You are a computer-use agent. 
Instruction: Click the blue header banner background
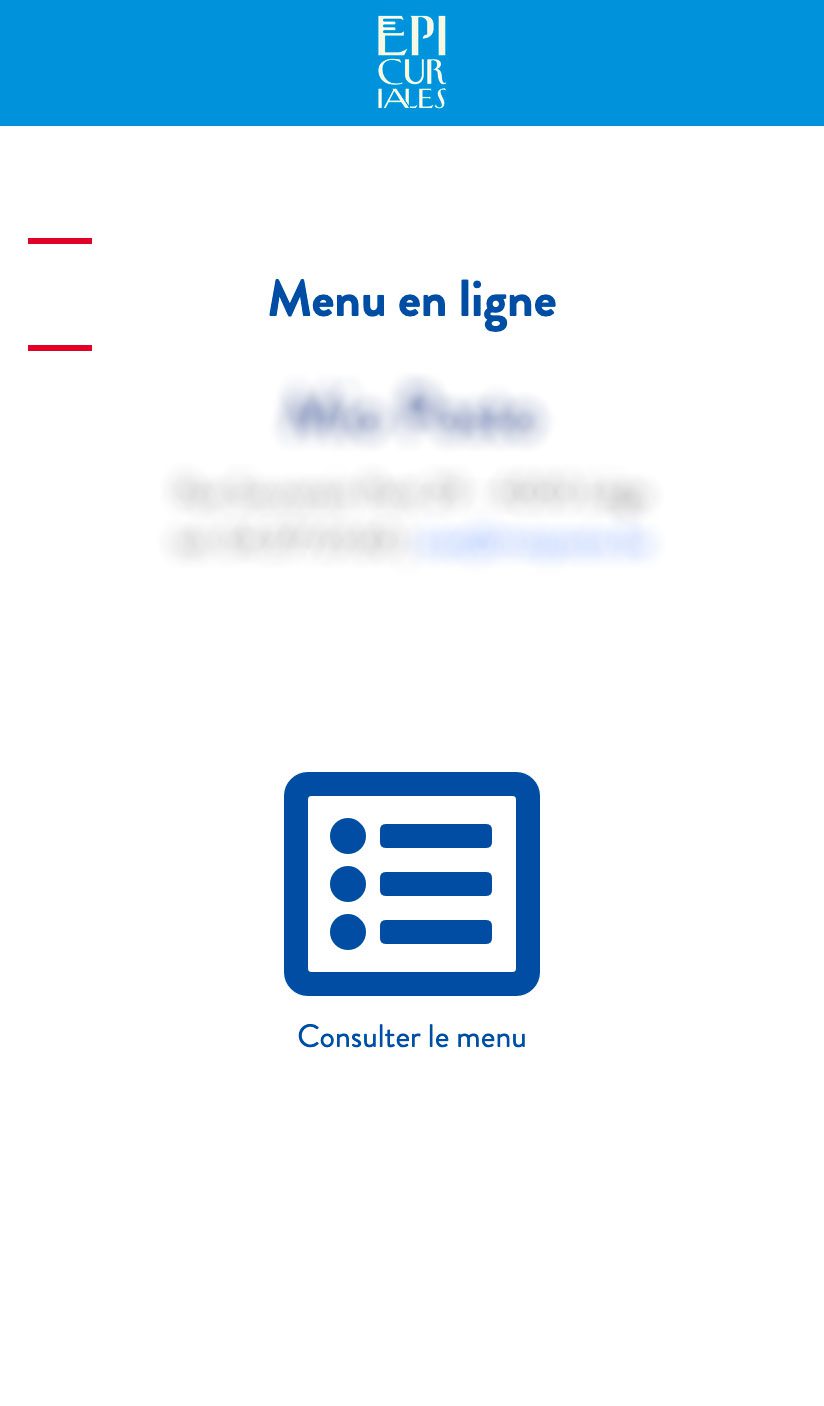pyautogui.click(x=150, y=62)
